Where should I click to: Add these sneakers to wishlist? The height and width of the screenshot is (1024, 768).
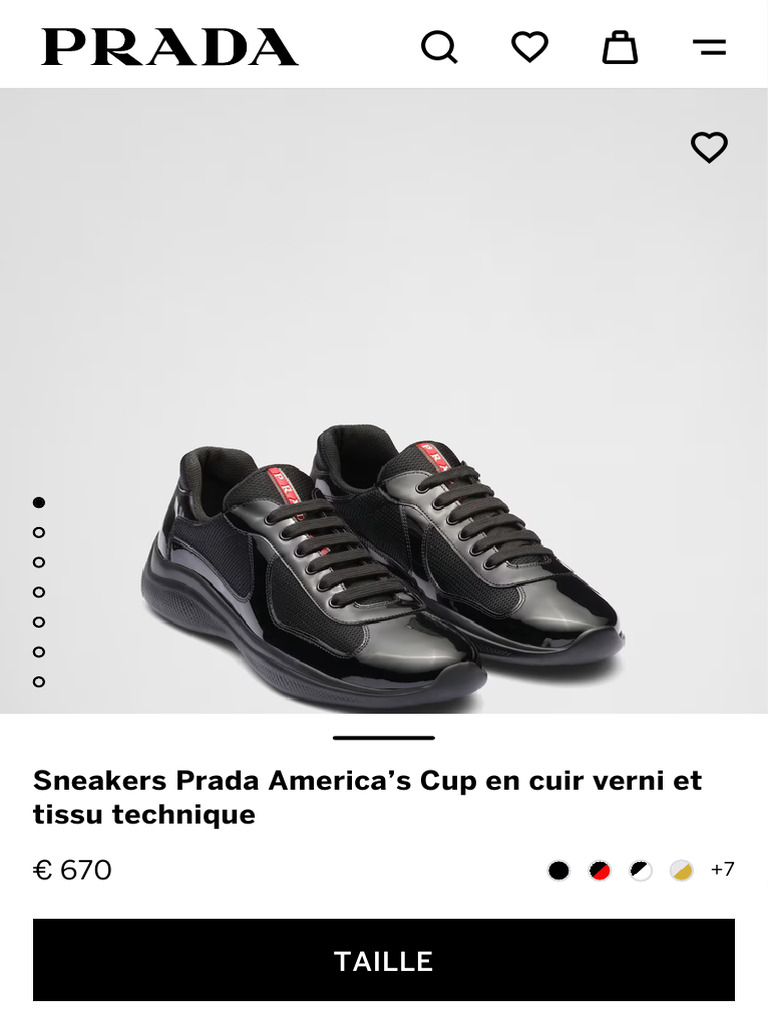point(709,147)
